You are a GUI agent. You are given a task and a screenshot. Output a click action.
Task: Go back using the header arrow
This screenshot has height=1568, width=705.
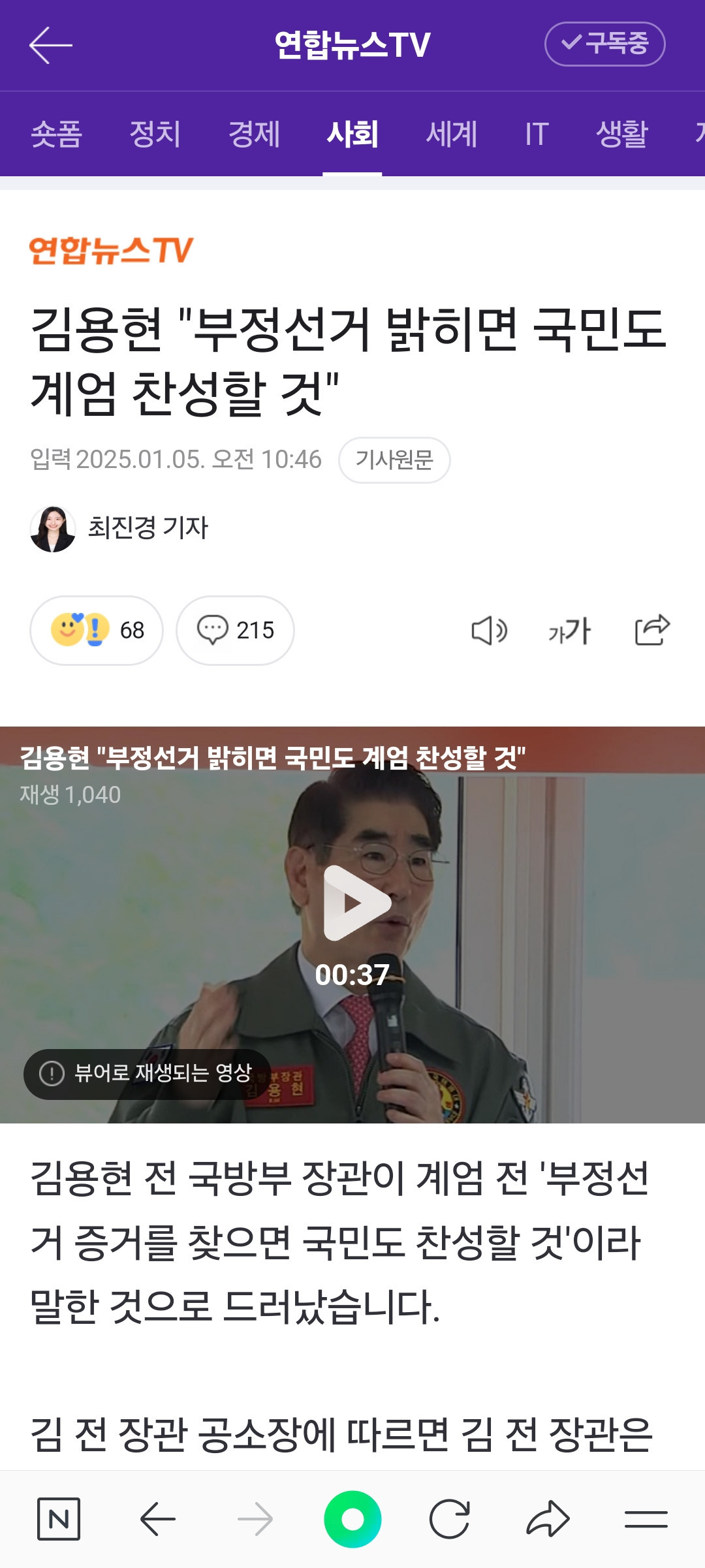tap(51, 45)
